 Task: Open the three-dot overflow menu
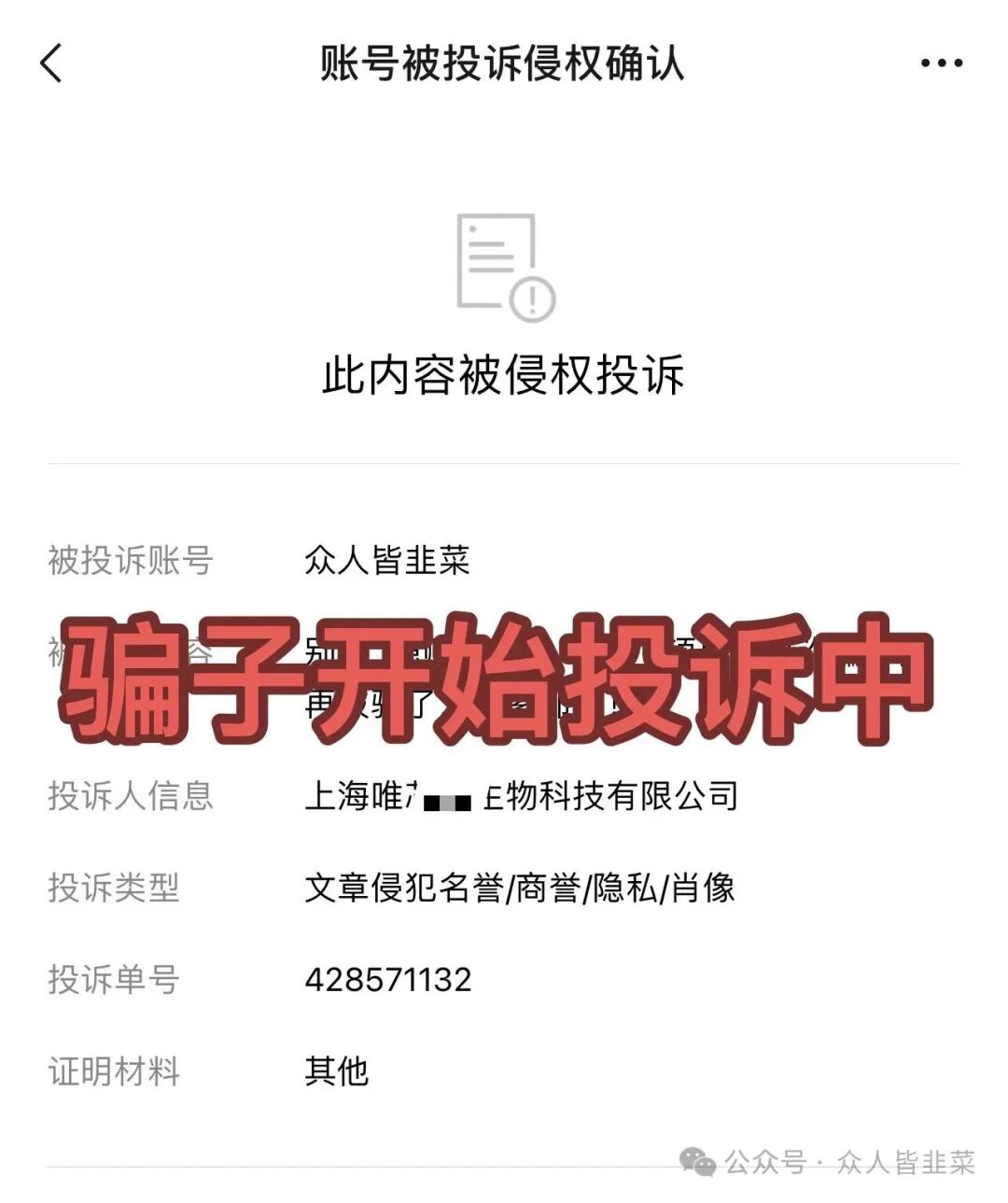[x=941, y=63]
